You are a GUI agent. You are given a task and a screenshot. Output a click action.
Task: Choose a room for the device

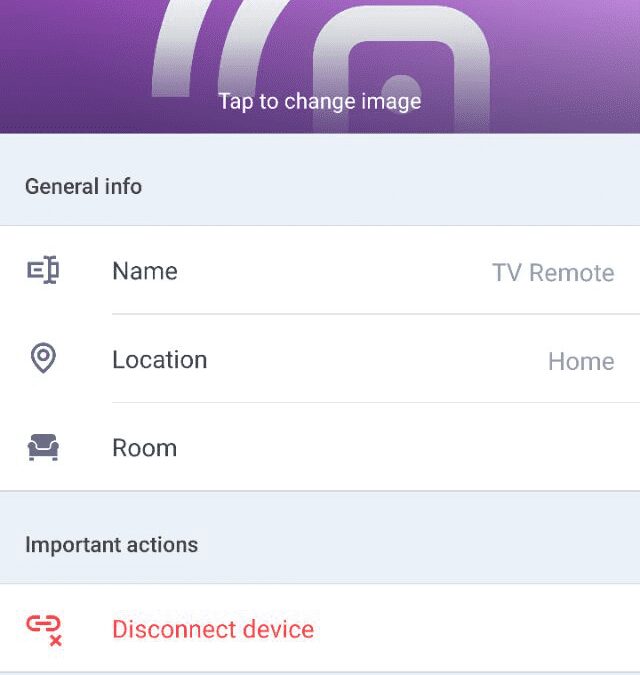click(x=320, y=448)
